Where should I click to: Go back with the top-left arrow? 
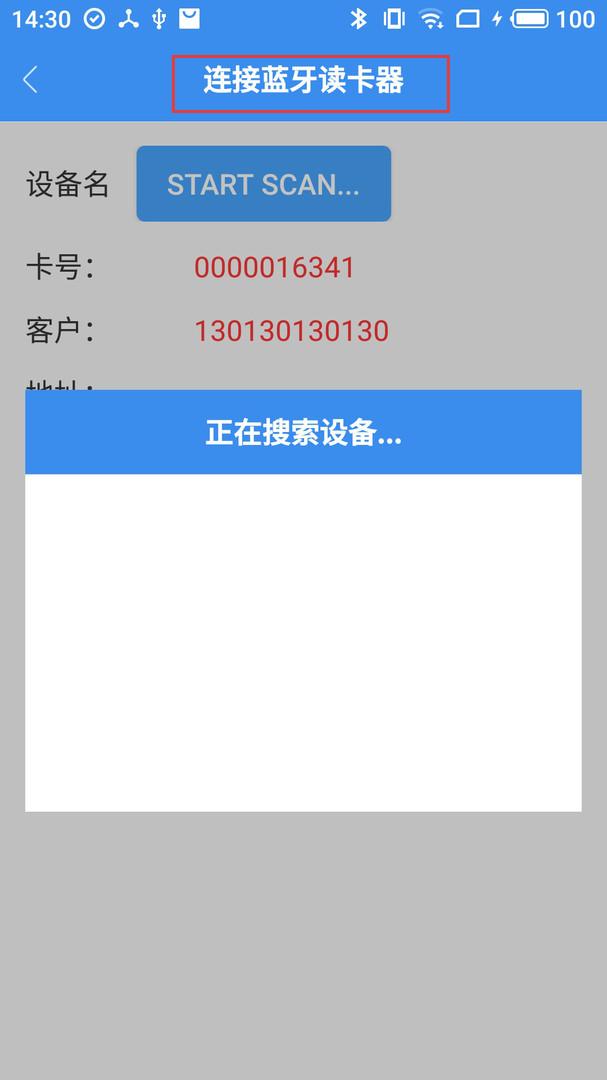point(30,80)
